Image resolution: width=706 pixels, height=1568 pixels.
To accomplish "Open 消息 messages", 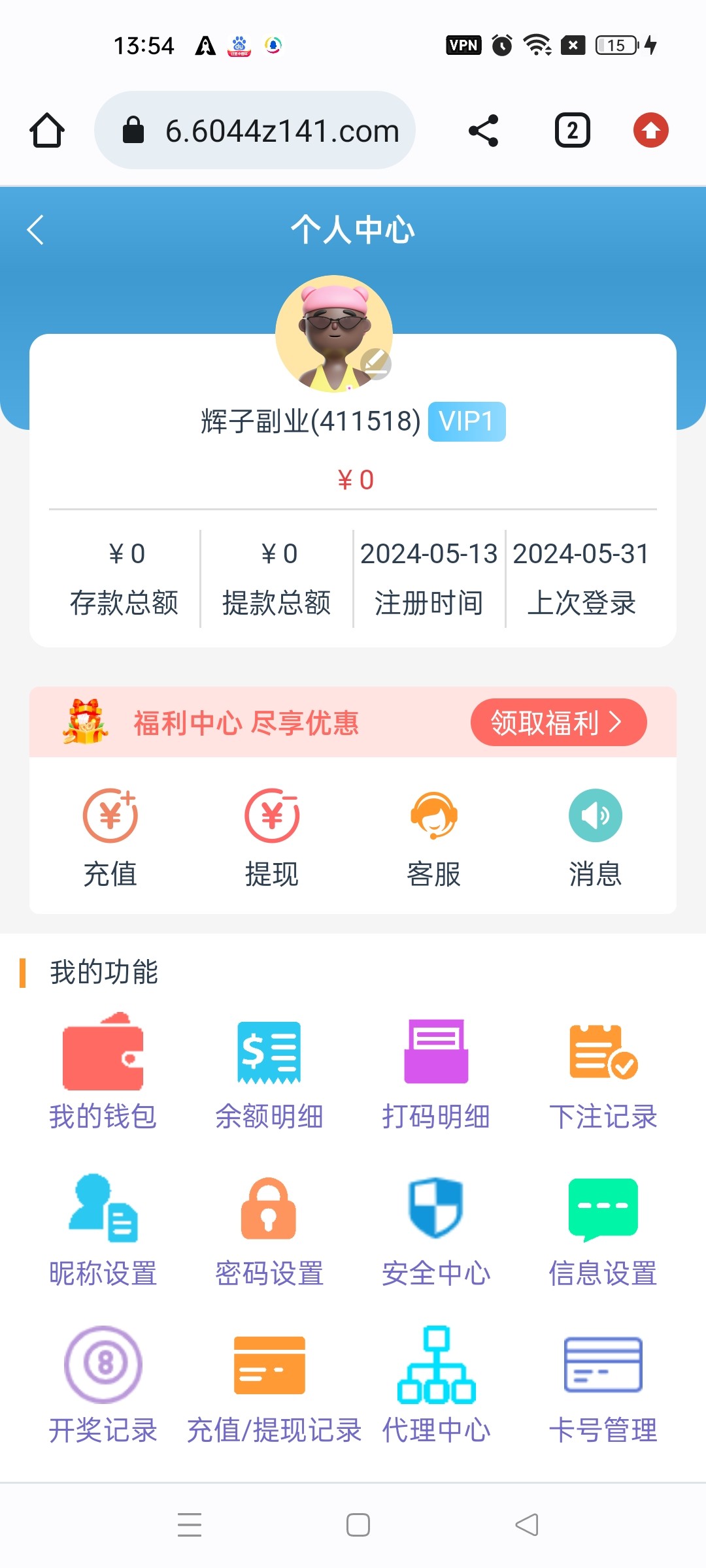I will (x=595, y=837).
